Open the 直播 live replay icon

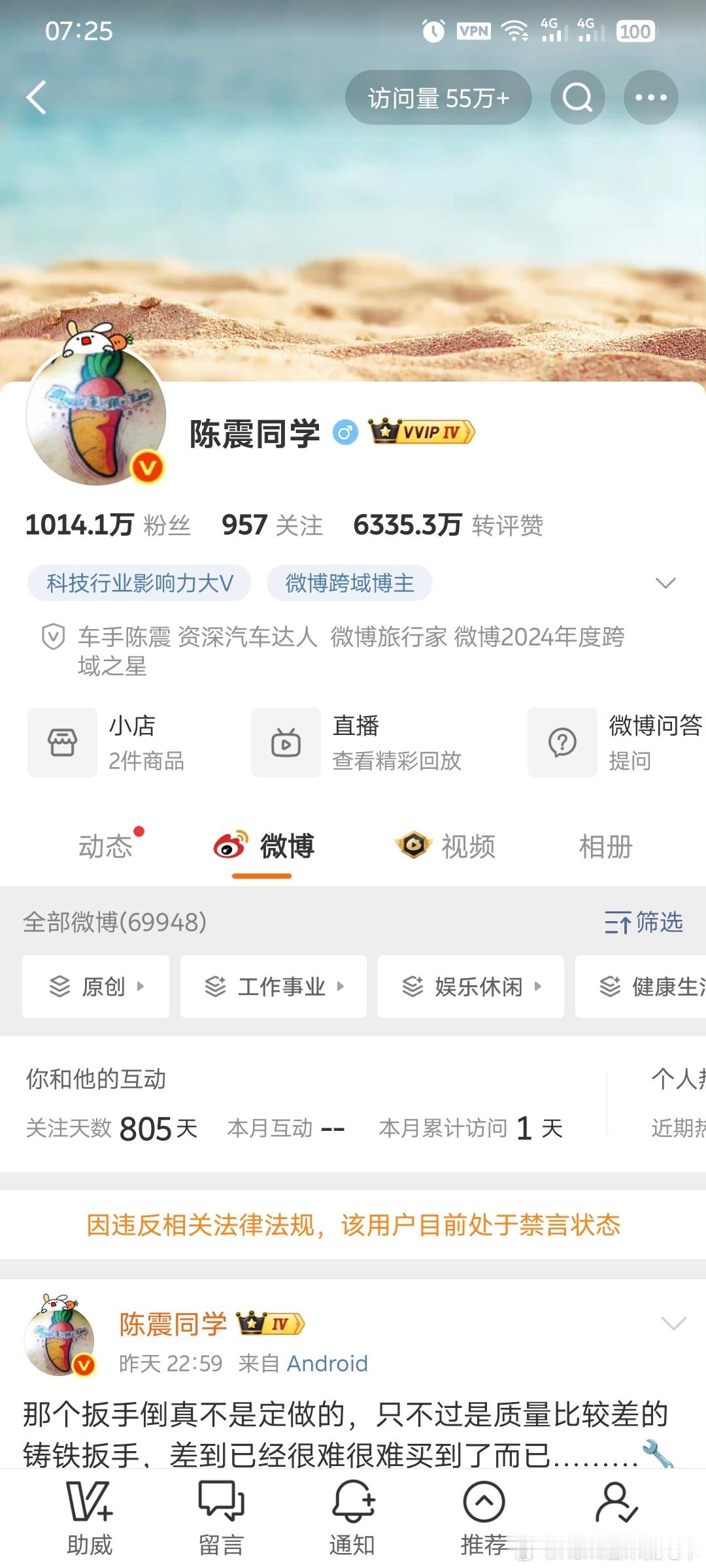tap(286, 742)
